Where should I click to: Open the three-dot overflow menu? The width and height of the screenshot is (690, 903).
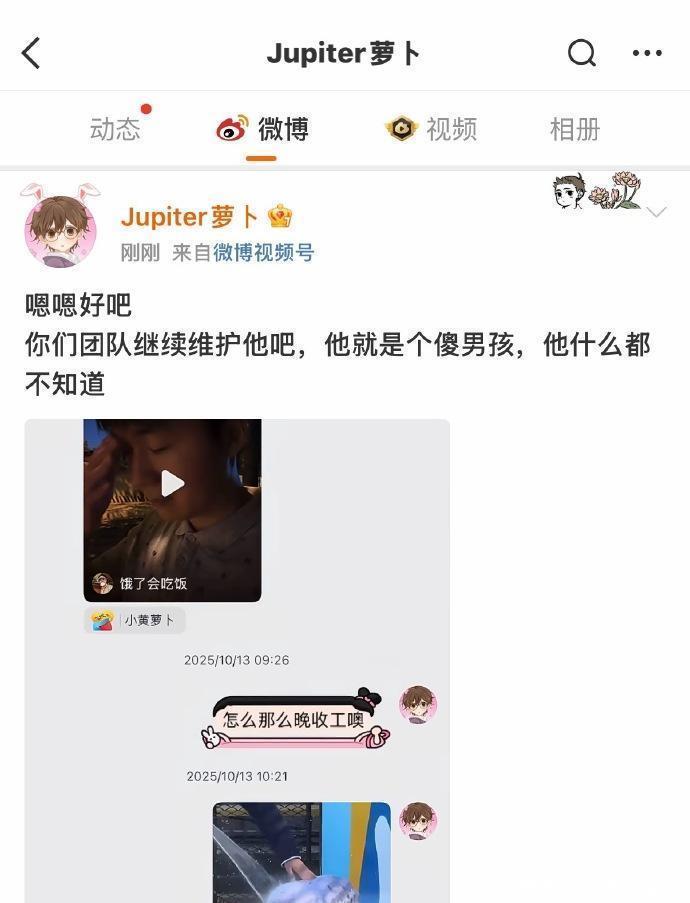pyautogui.click(x=647, y=54)
